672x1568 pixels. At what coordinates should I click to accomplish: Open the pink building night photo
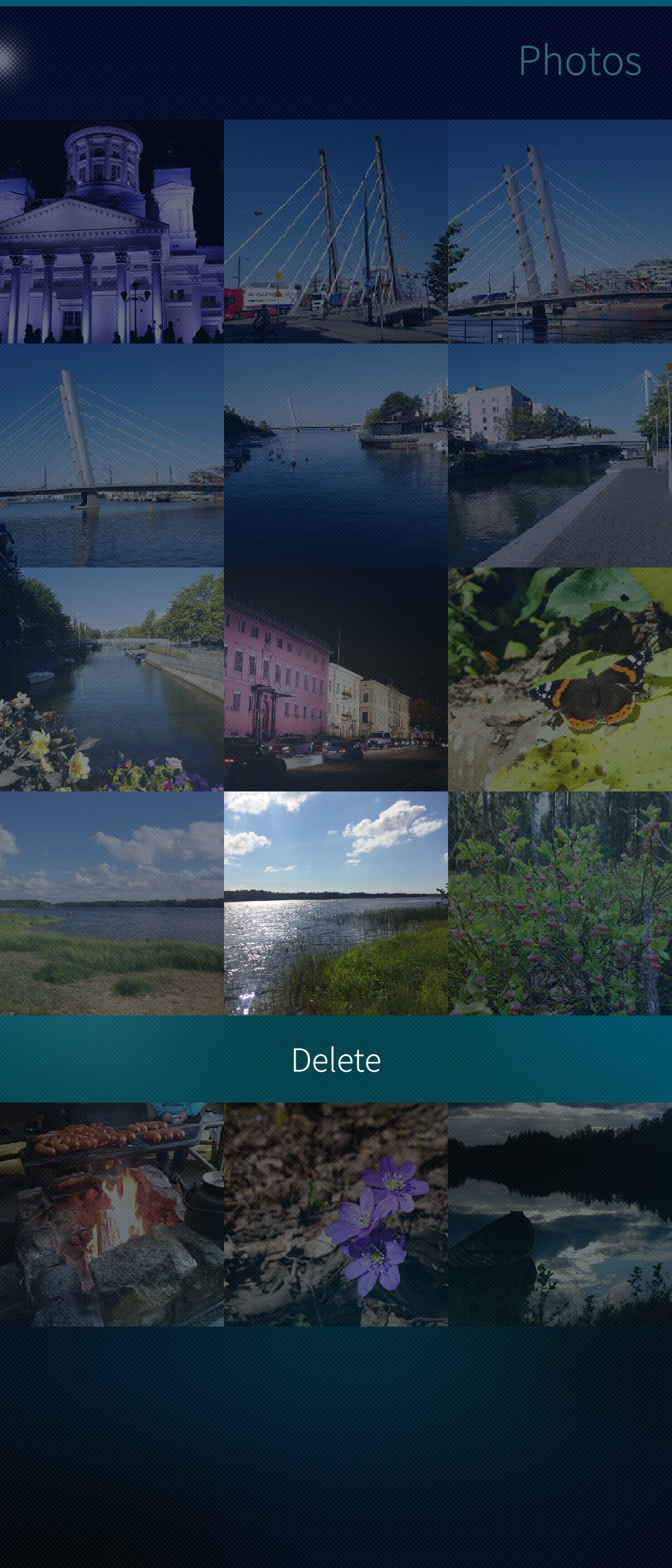(336, 679)
